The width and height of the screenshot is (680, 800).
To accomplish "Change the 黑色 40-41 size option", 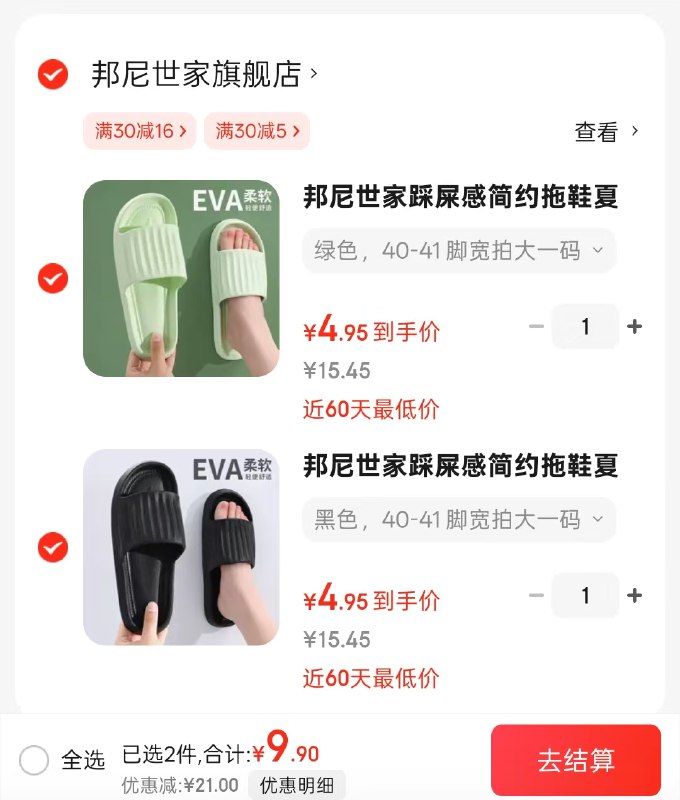I will [459, 520].
